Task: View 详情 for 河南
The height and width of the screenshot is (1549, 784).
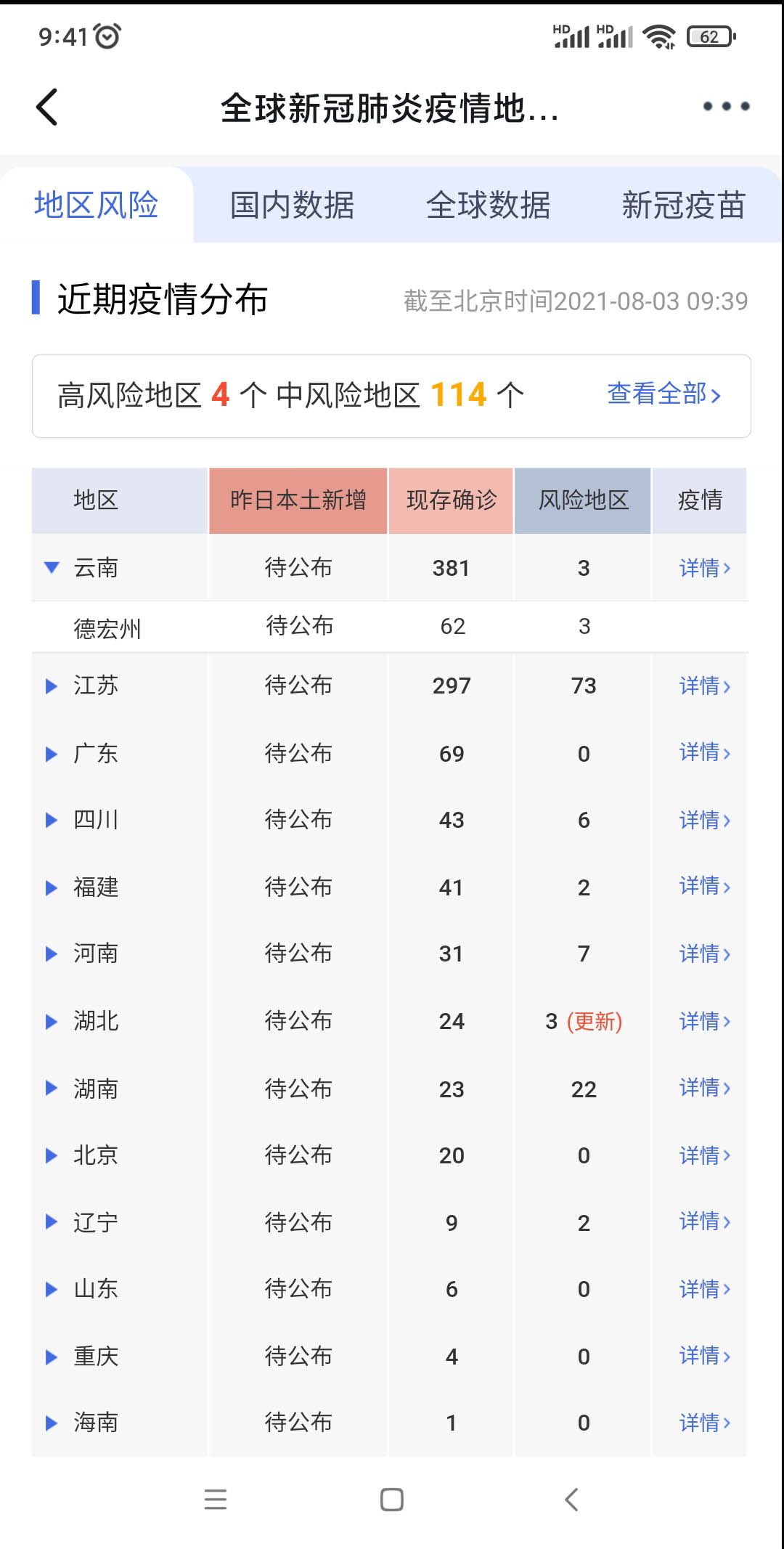Action: click(704, 954)
